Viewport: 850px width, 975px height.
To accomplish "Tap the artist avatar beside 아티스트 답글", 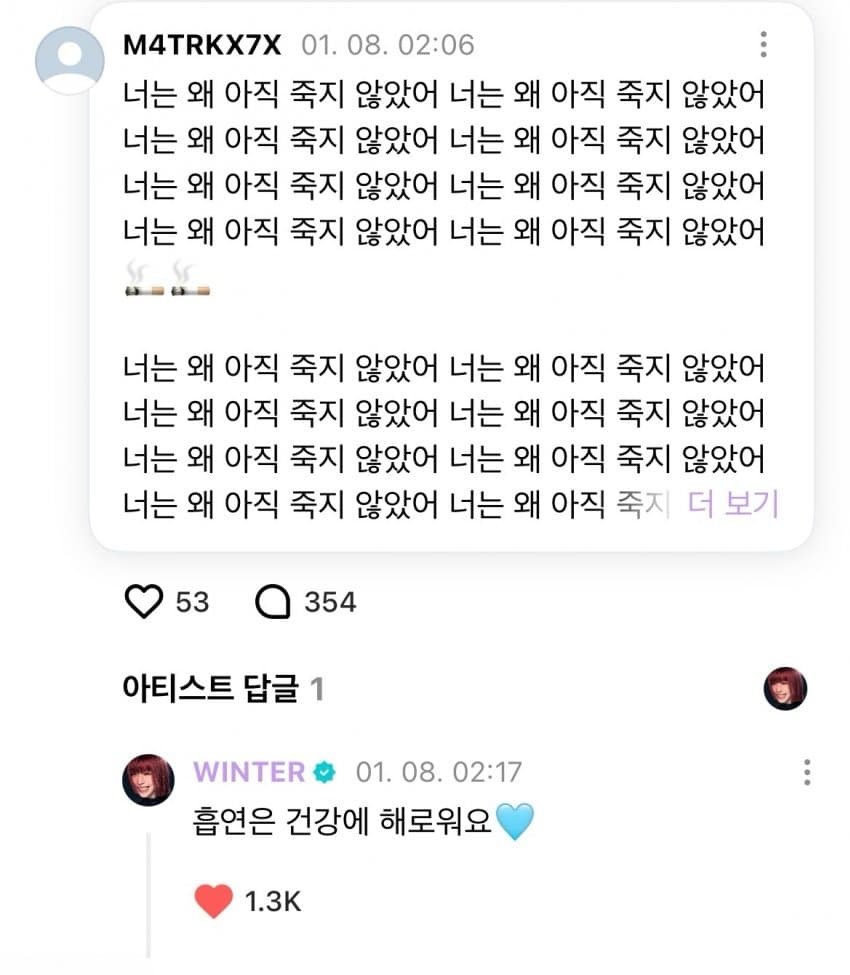I will pyautogui.click(x=785, y=688).
